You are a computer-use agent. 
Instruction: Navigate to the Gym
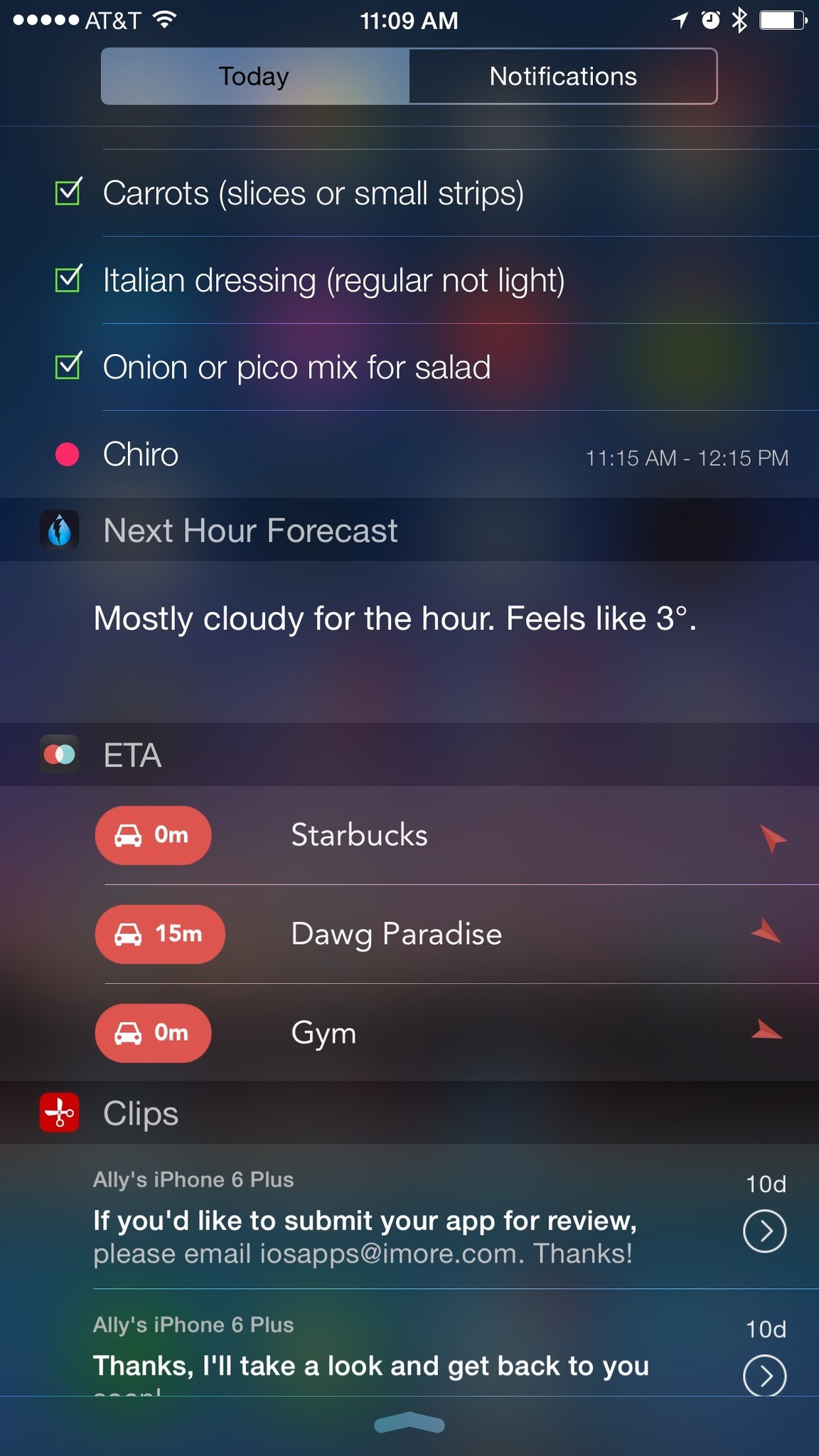pyautogui.click(x=767, y=1031)
